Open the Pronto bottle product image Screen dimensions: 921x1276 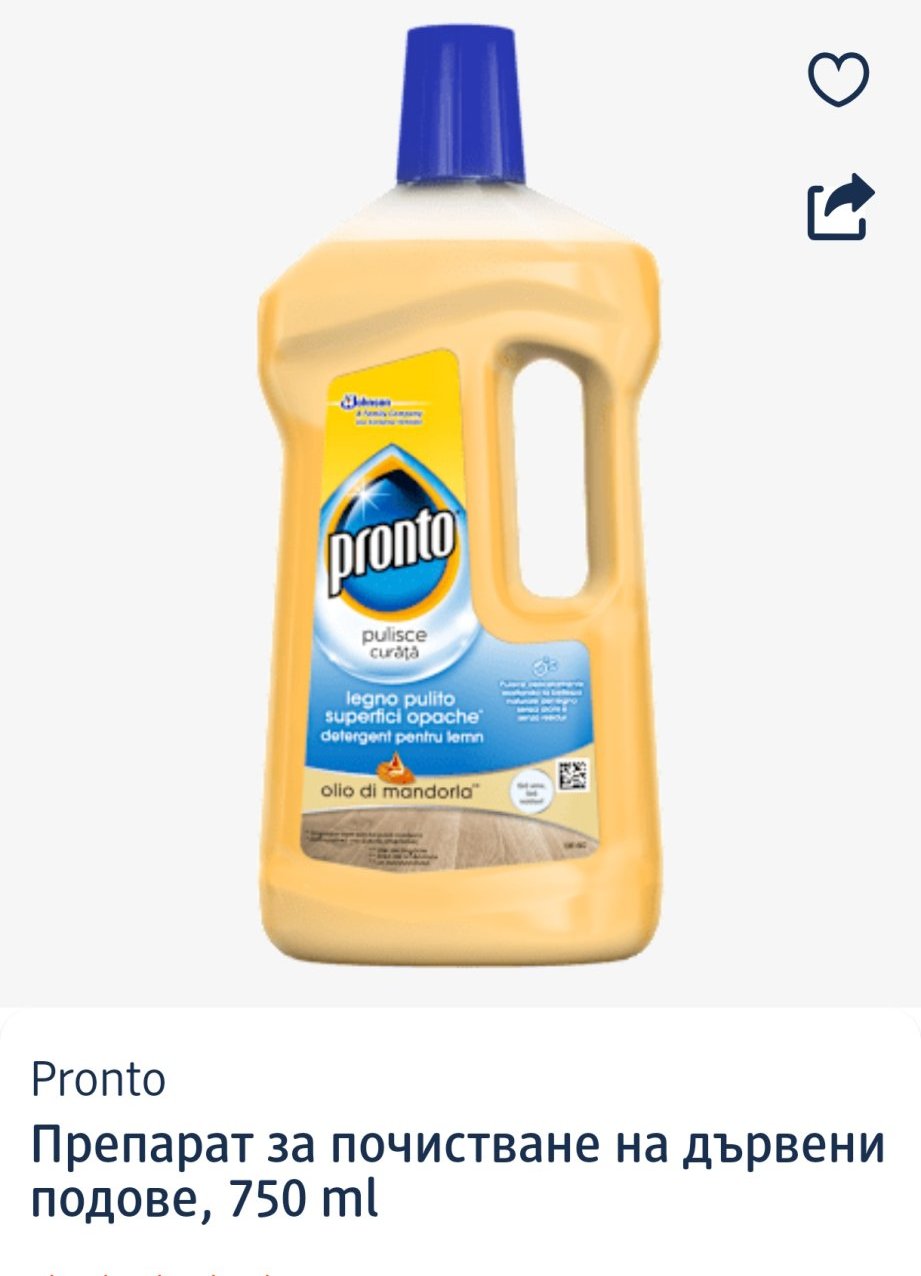click(460, 500)
